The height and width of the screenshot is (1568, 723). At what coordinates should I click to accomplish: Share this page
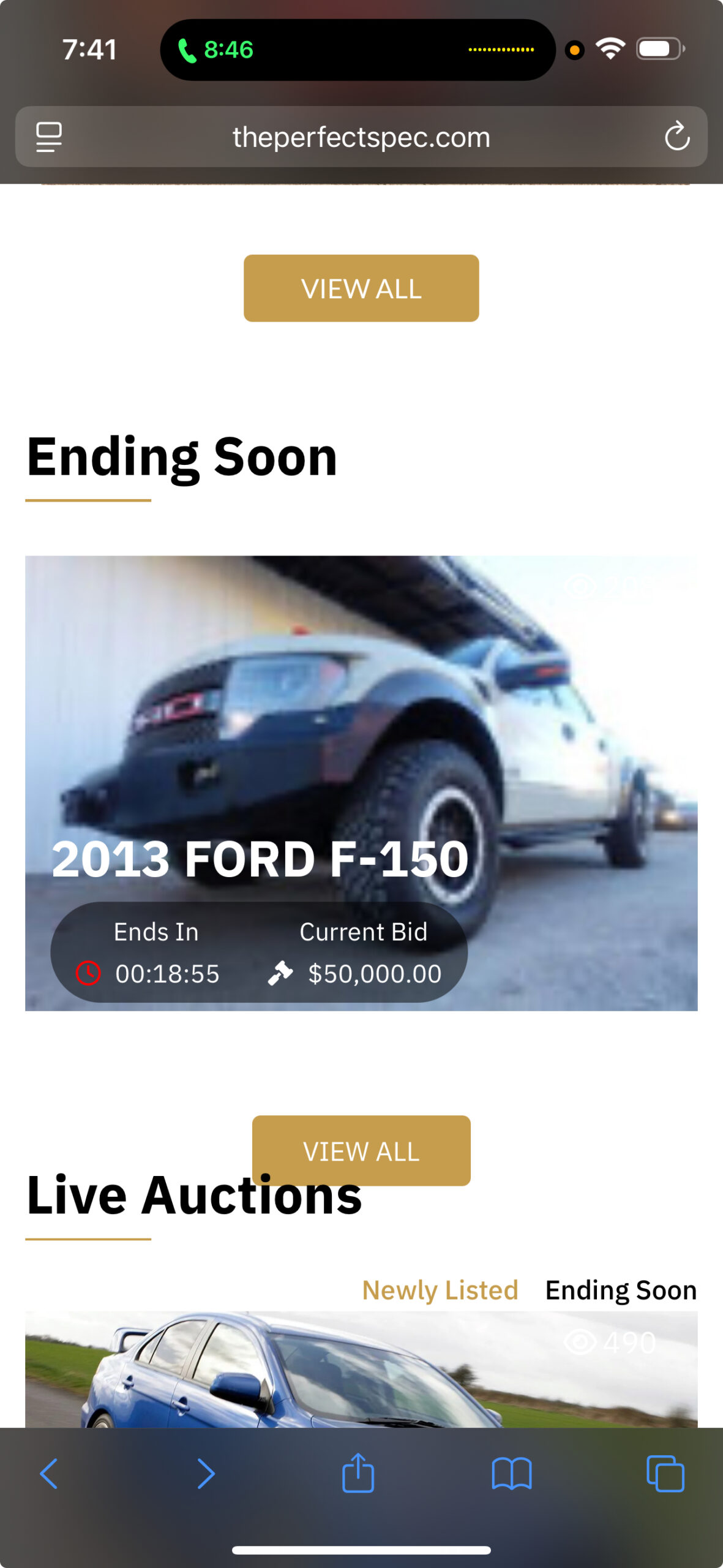point(358,1472)
